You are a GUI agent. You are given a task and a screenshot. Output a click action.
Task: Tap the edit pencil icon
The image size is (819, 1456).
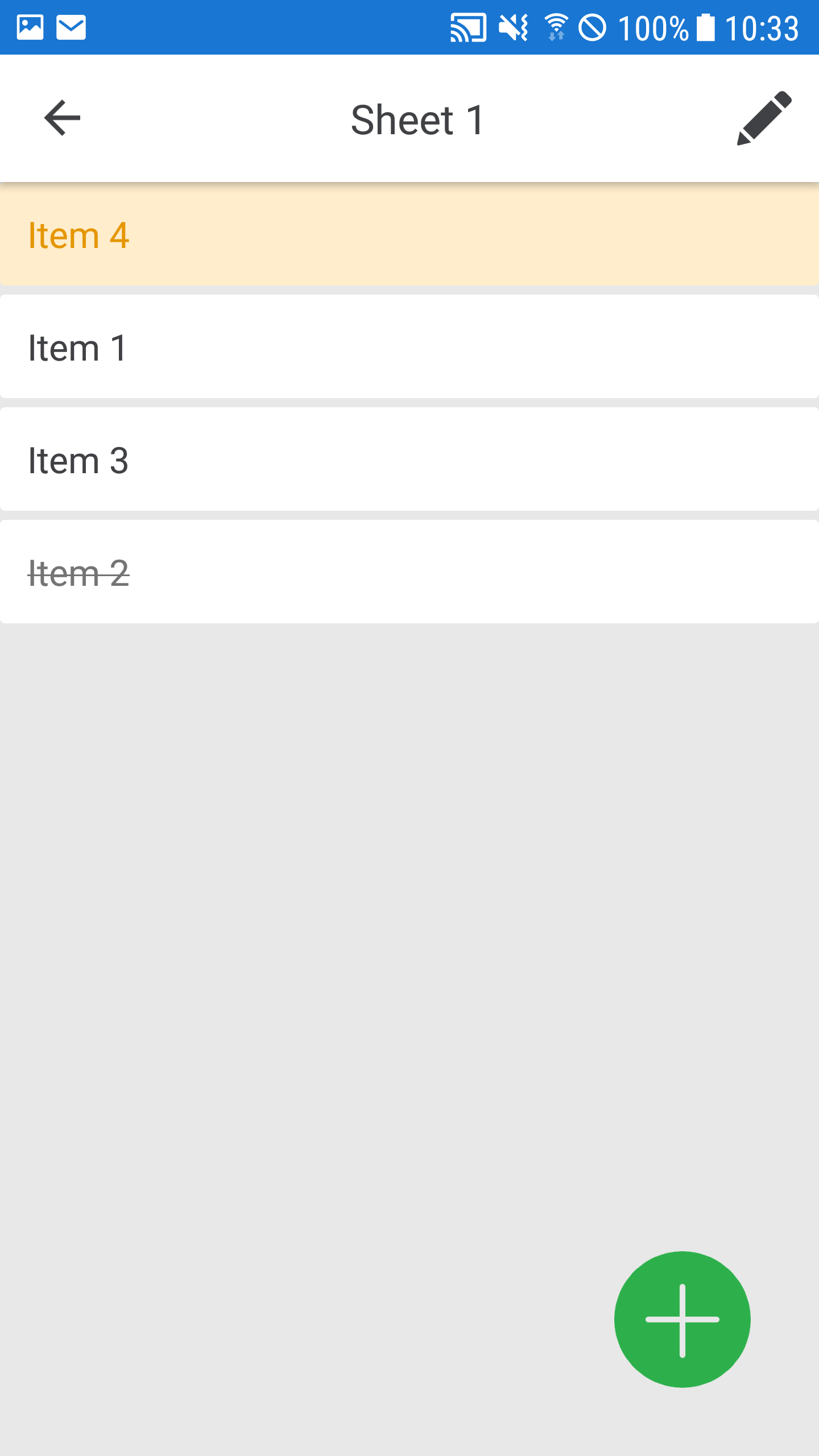pyautogui.click(x=765, y=119)
